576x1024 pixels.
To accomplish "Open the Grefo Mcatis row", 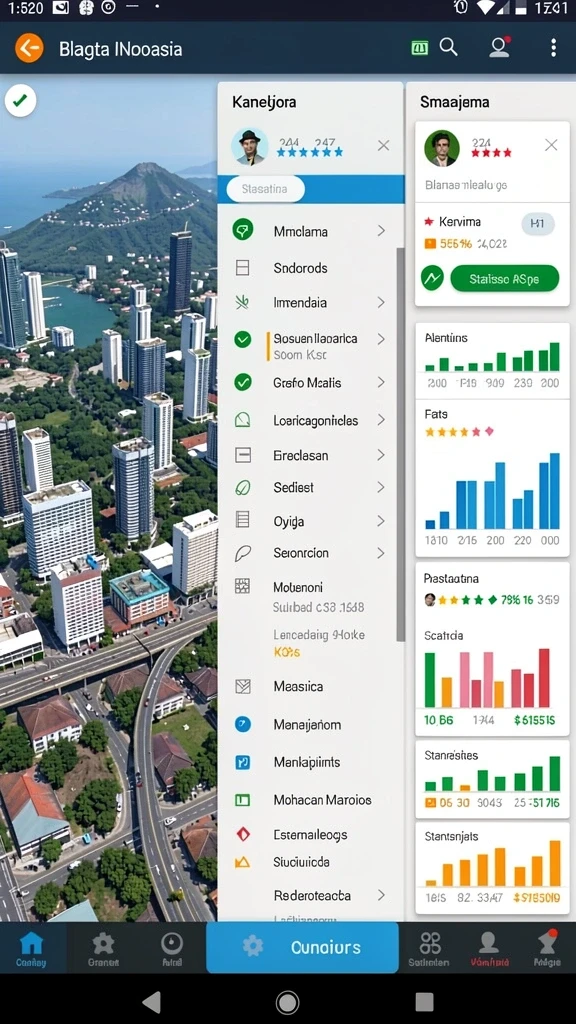I will click(x=310, y=383).
